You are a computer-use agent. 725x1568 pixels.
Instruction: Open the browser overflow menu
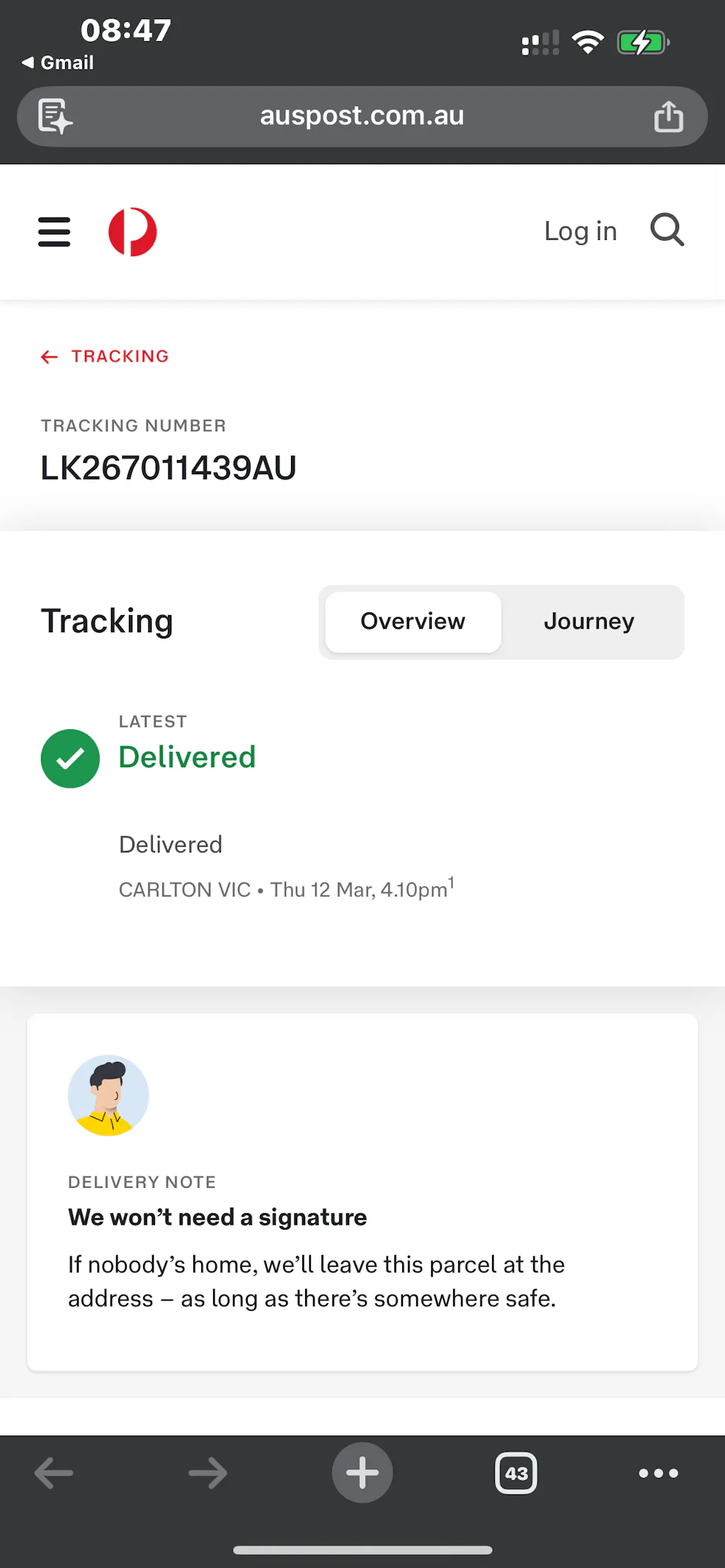[x=658, y=1473]
